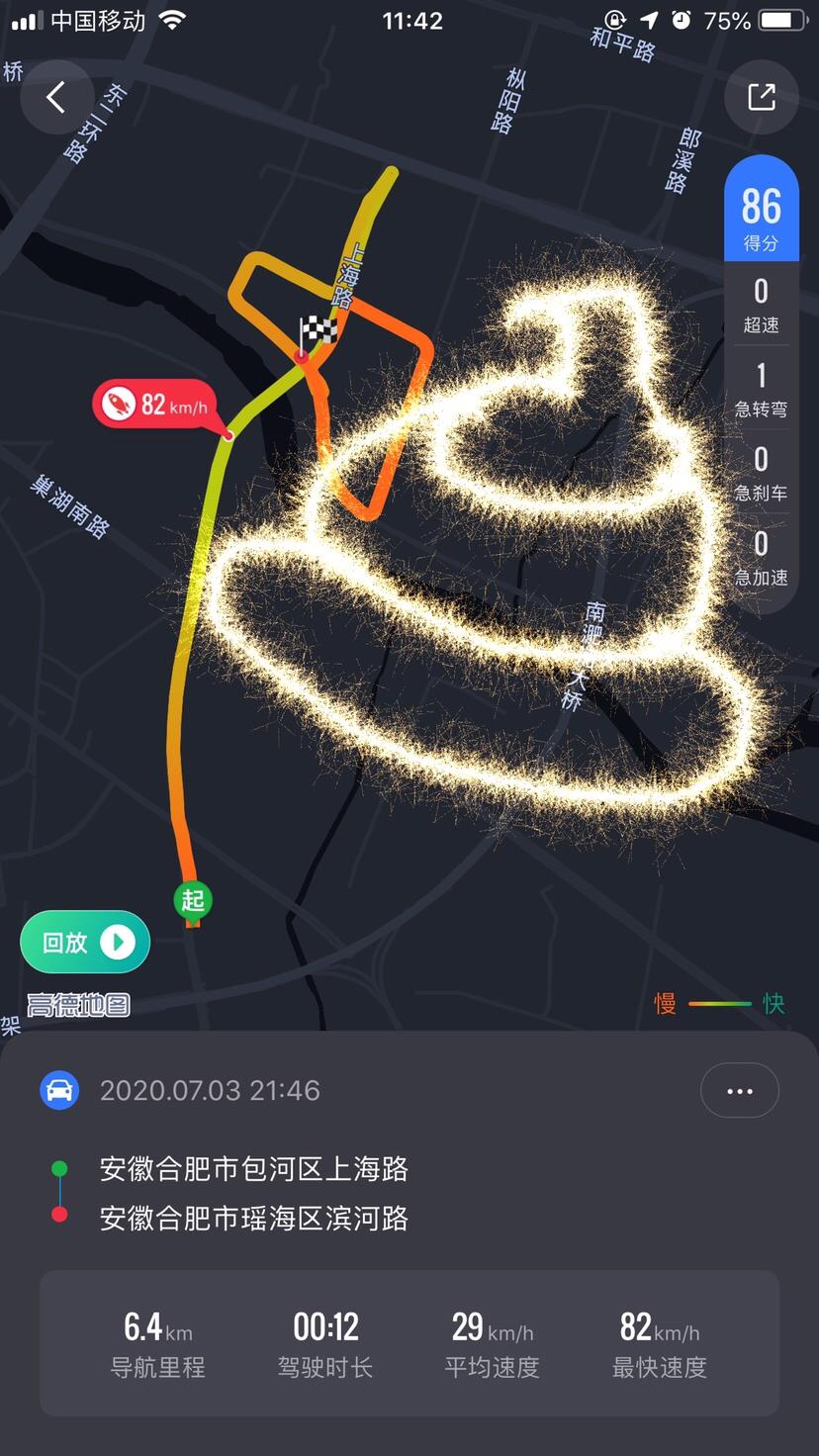Tap the green 起 start point marker
This screenshot has width=819, height=1456.
coord(193,901)
